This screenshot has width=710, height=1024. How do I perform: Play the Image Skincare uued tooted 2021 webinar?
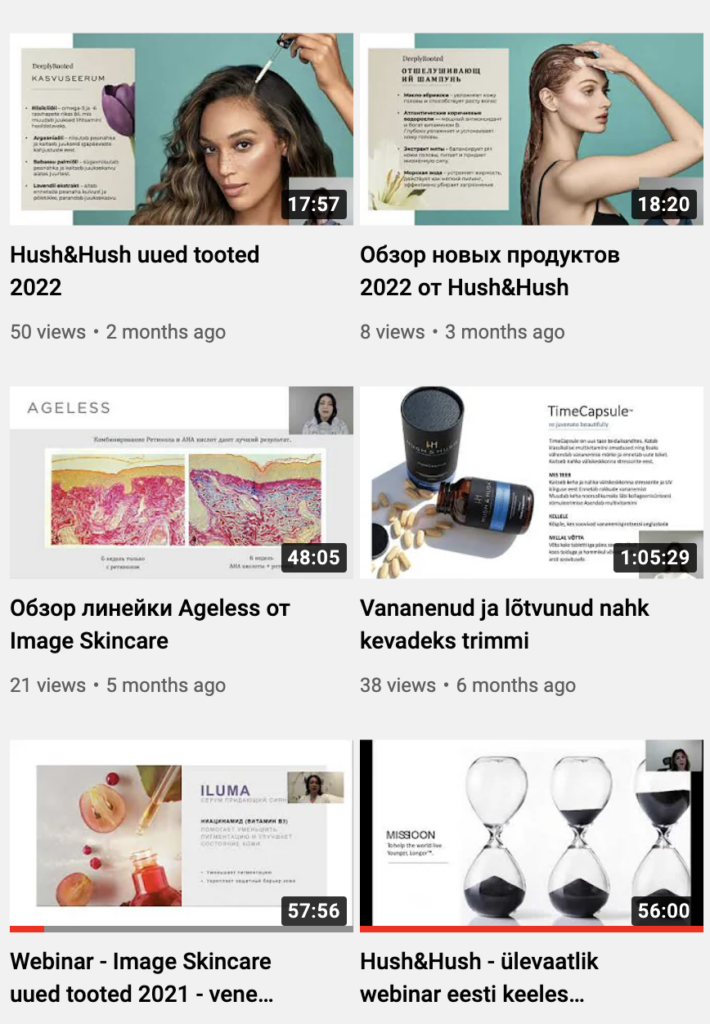click(x=181, y=835)
